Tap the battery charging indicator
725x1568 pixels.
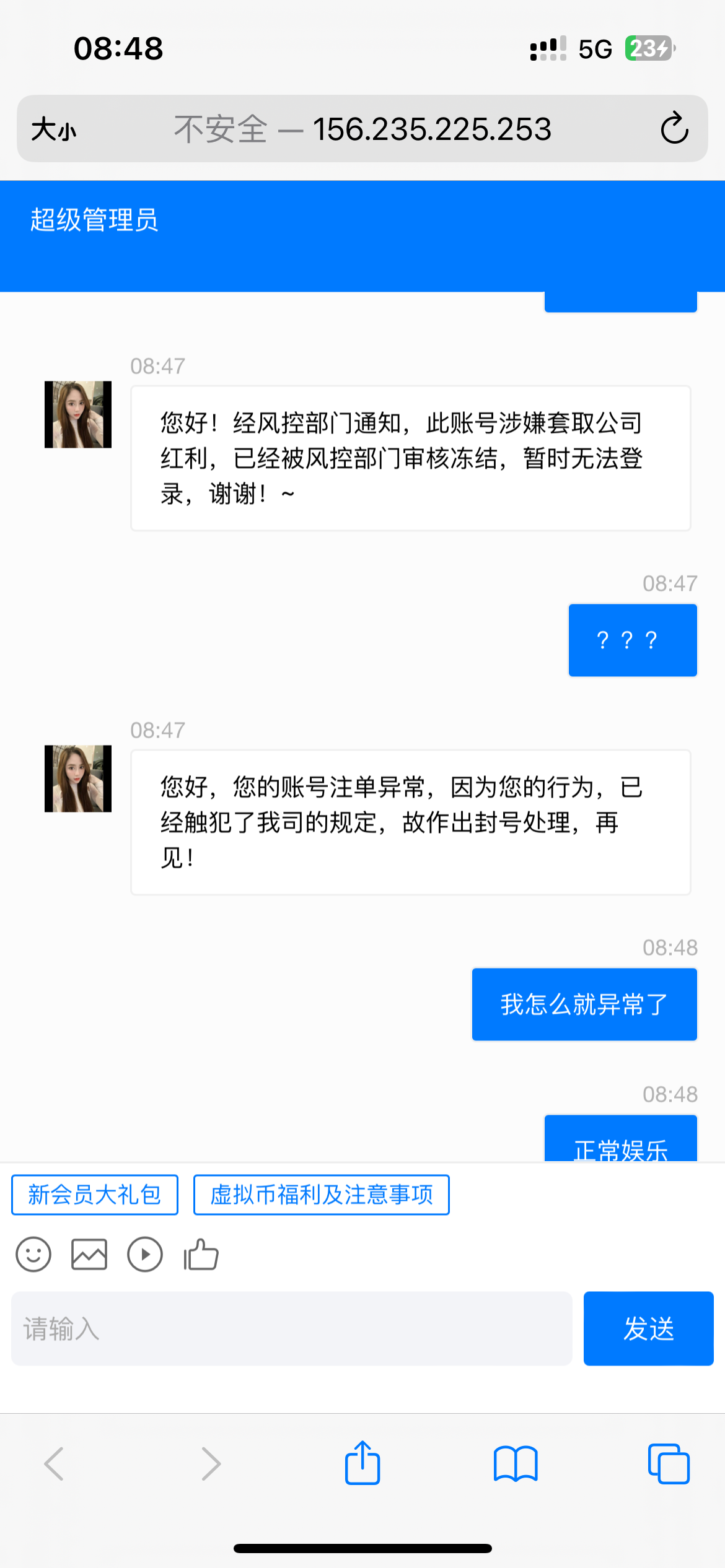coord(647,47)
